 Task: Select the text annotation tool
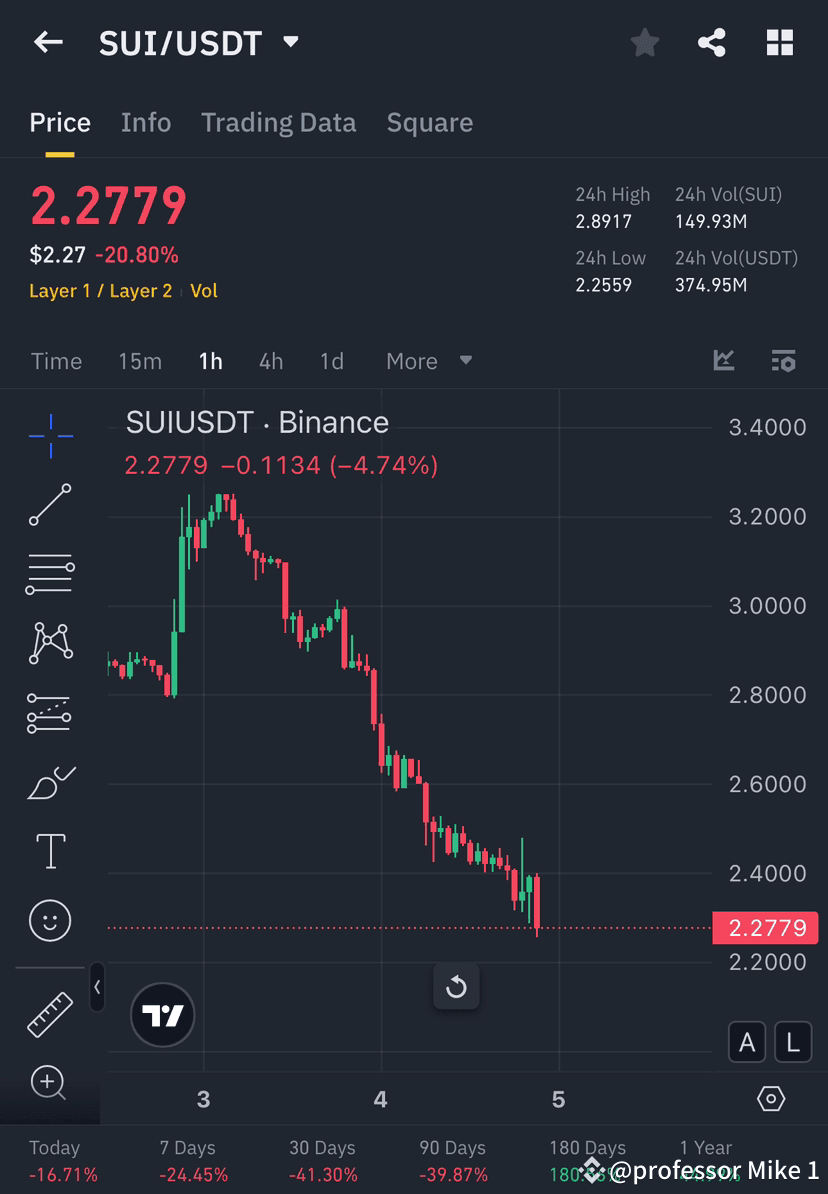[50, 850]
